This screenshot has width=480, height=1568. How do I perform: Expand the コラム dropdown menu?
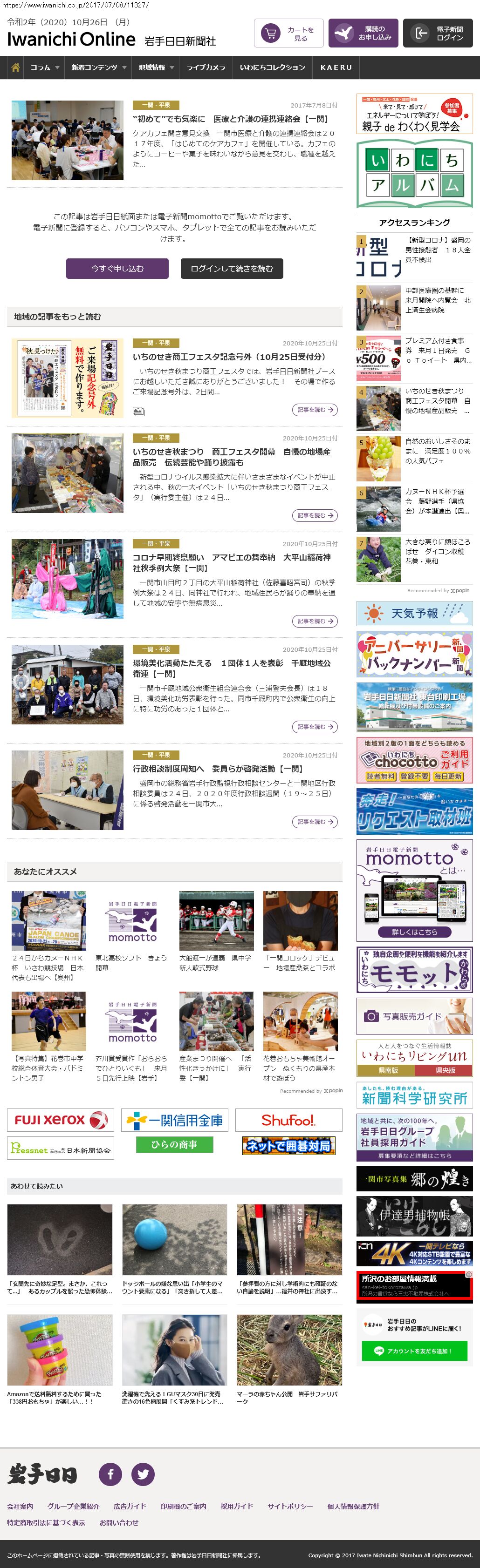[x=44, y=68]
